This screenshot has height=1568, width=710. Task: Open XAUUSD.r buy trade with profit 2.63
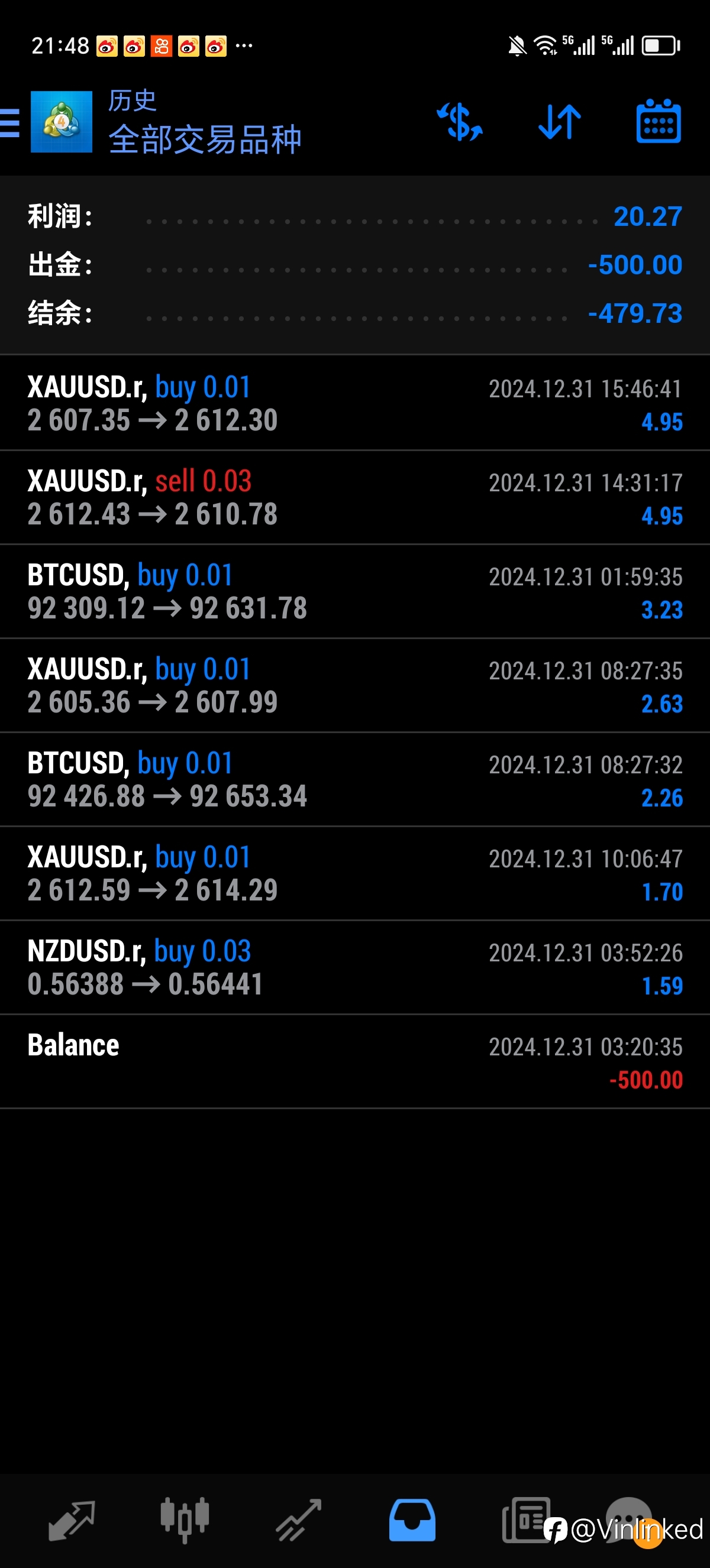point(355,685)
